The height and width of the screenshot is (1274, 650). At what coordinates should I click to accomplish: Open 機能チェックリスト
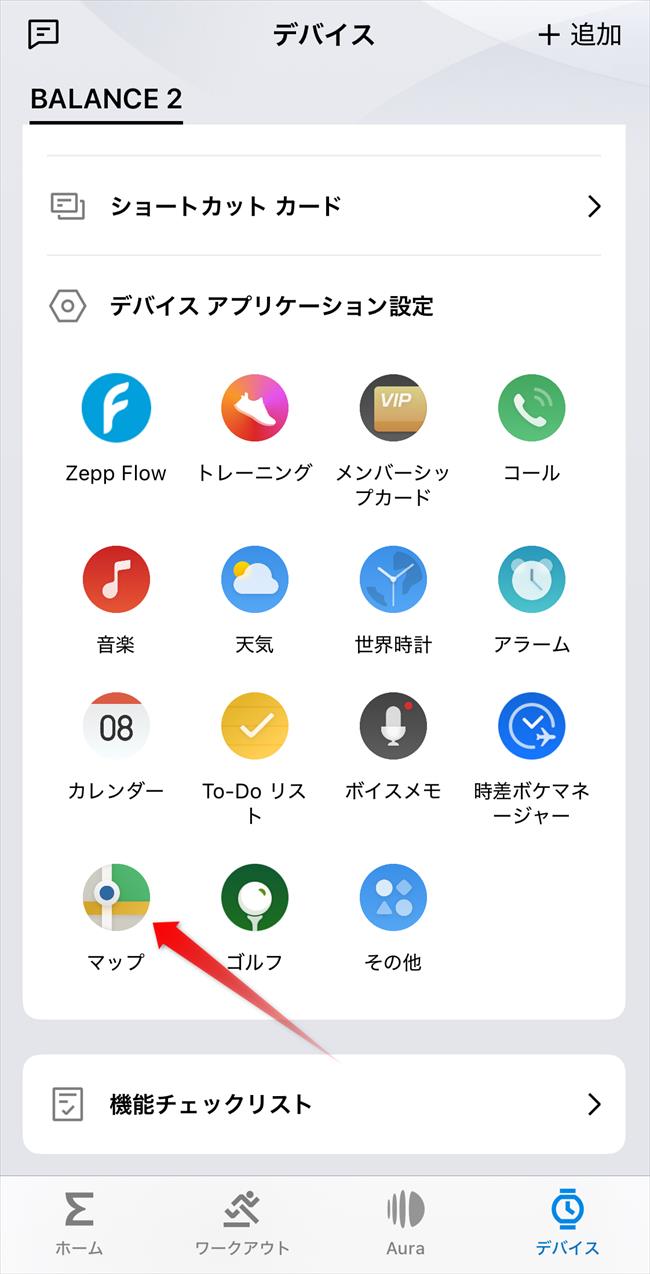point(325,1104)
